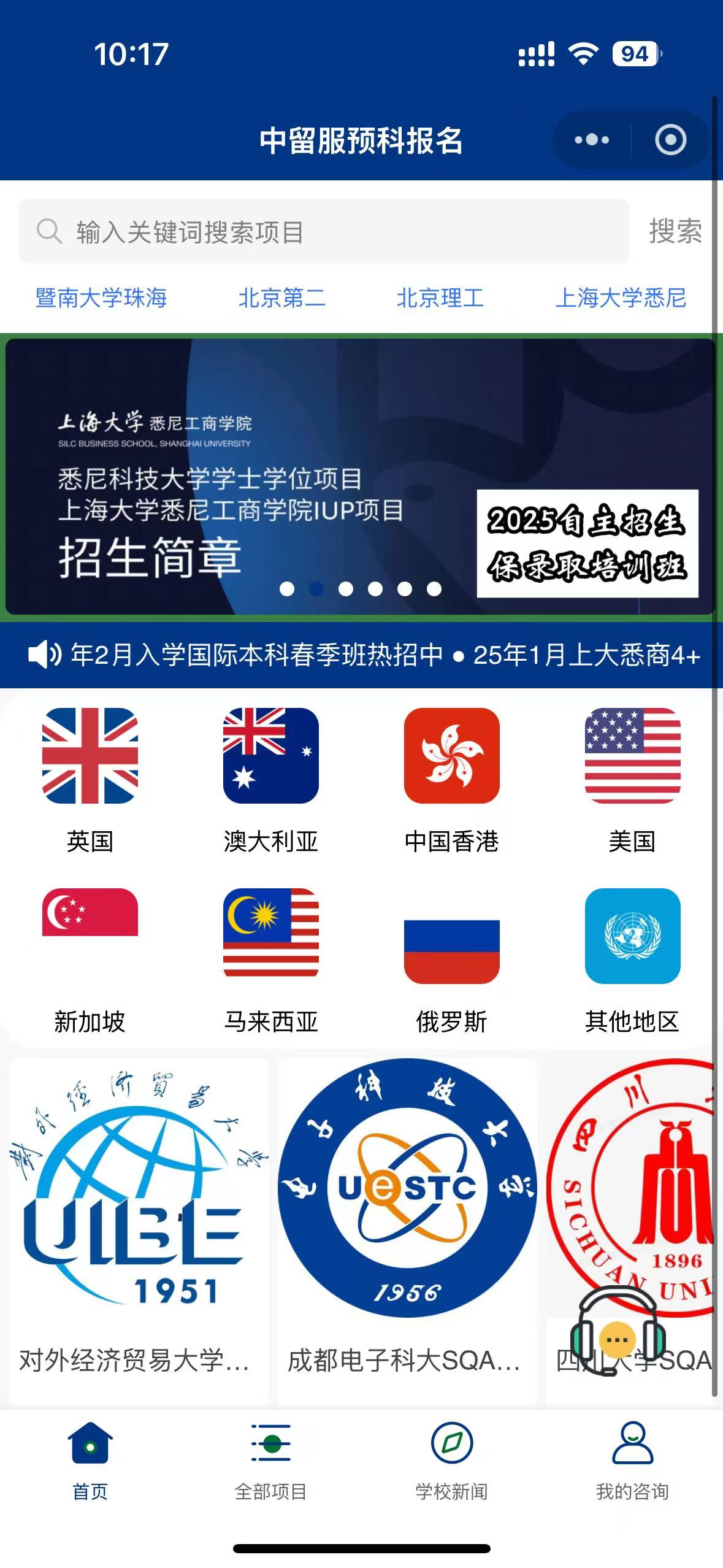
Task: Tap the 搜索 button
Action: (x=675, y=232)
